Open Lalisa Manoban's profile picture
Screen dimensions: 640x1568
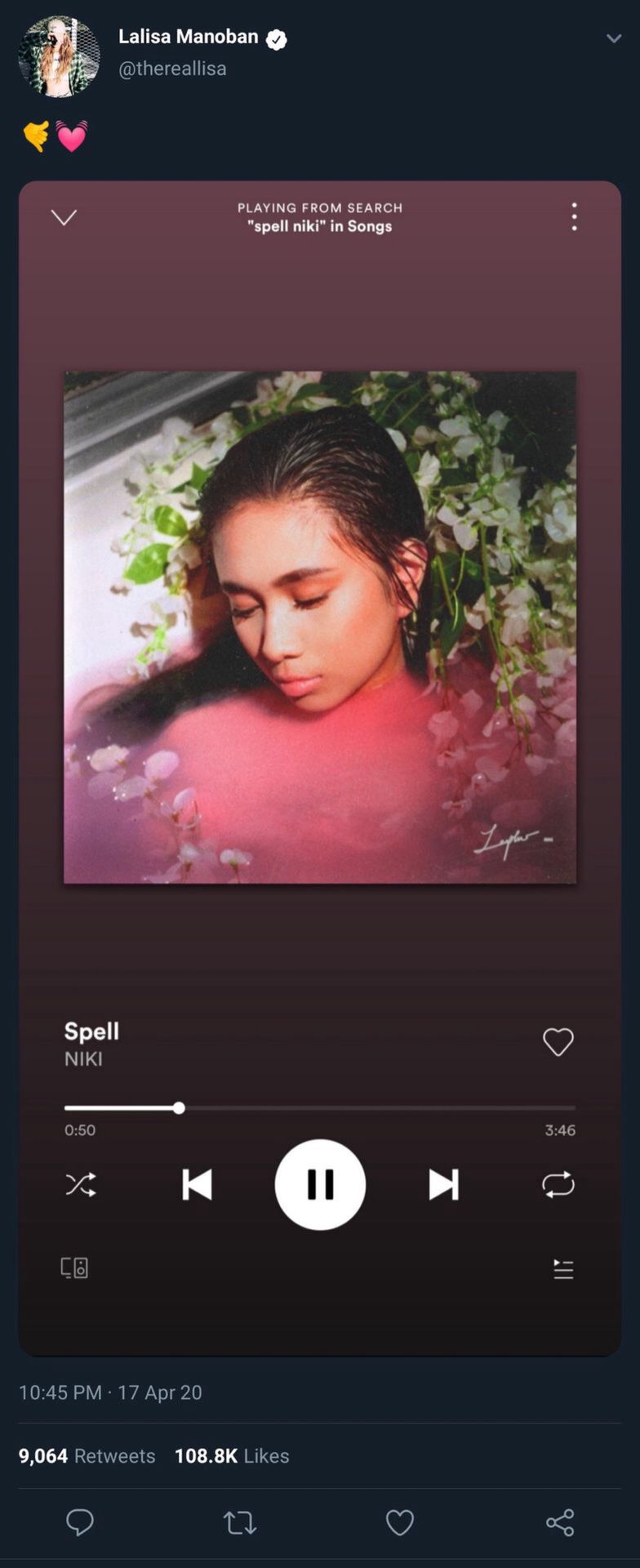coord(59,56)
